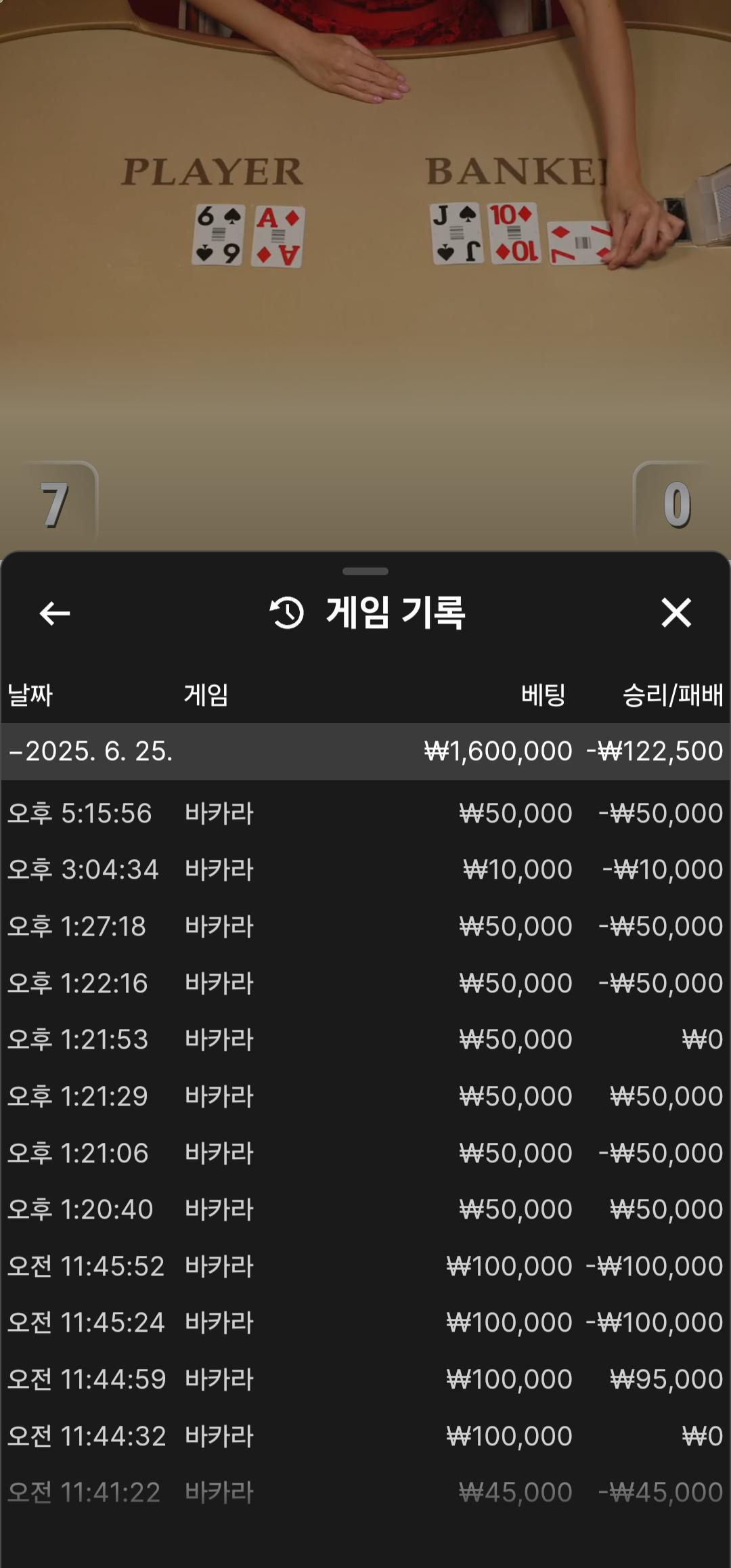Select the 오전 11:44:32 baccarat row

point(365,1436)
